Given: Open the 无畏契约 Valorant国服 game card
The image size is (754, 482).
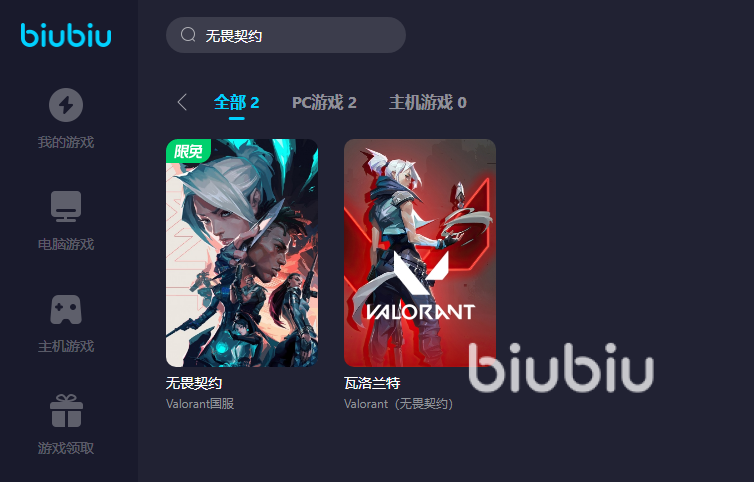Looking at the screenshot, I should 242,253.
